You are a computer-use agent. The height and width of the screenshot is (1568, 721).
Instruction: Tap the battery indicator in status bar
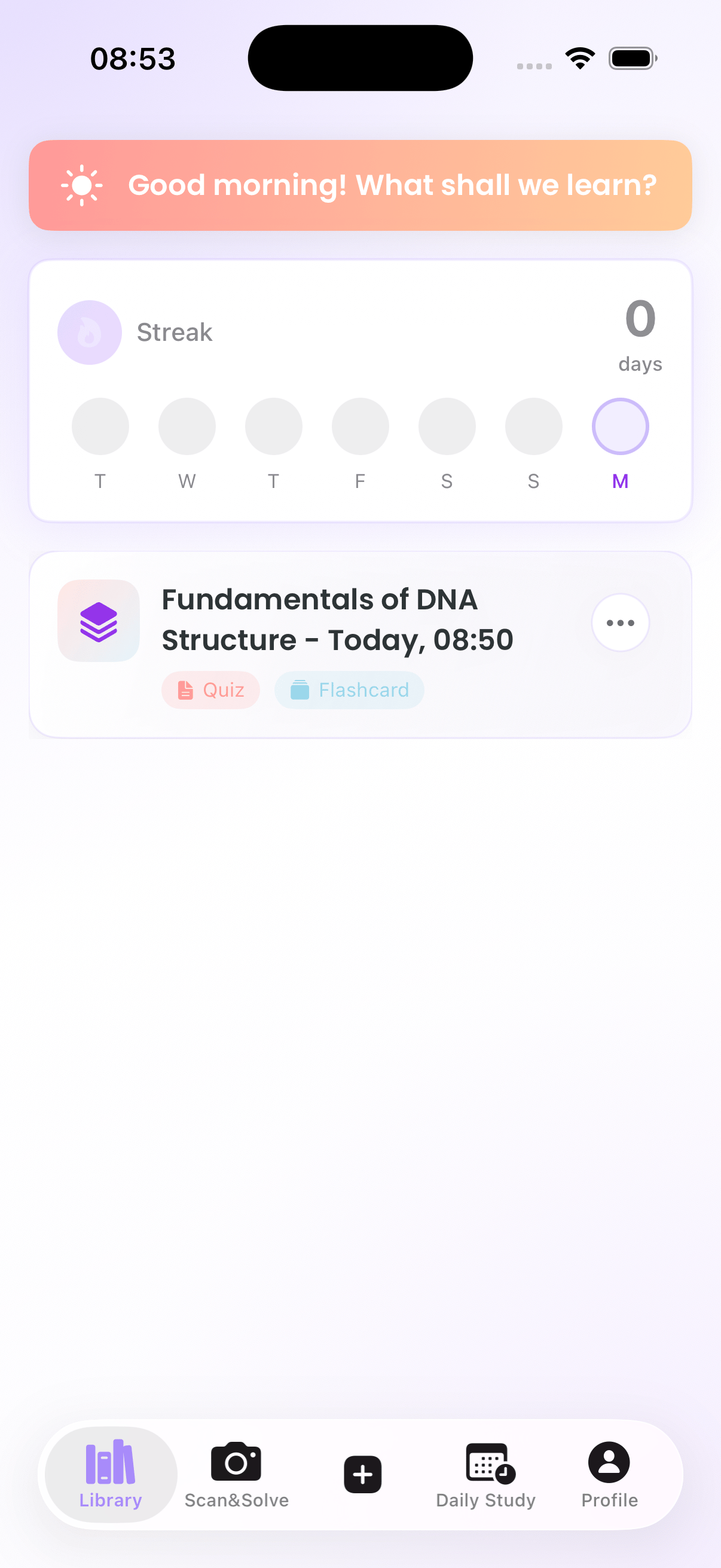click(x=631, y=57)
